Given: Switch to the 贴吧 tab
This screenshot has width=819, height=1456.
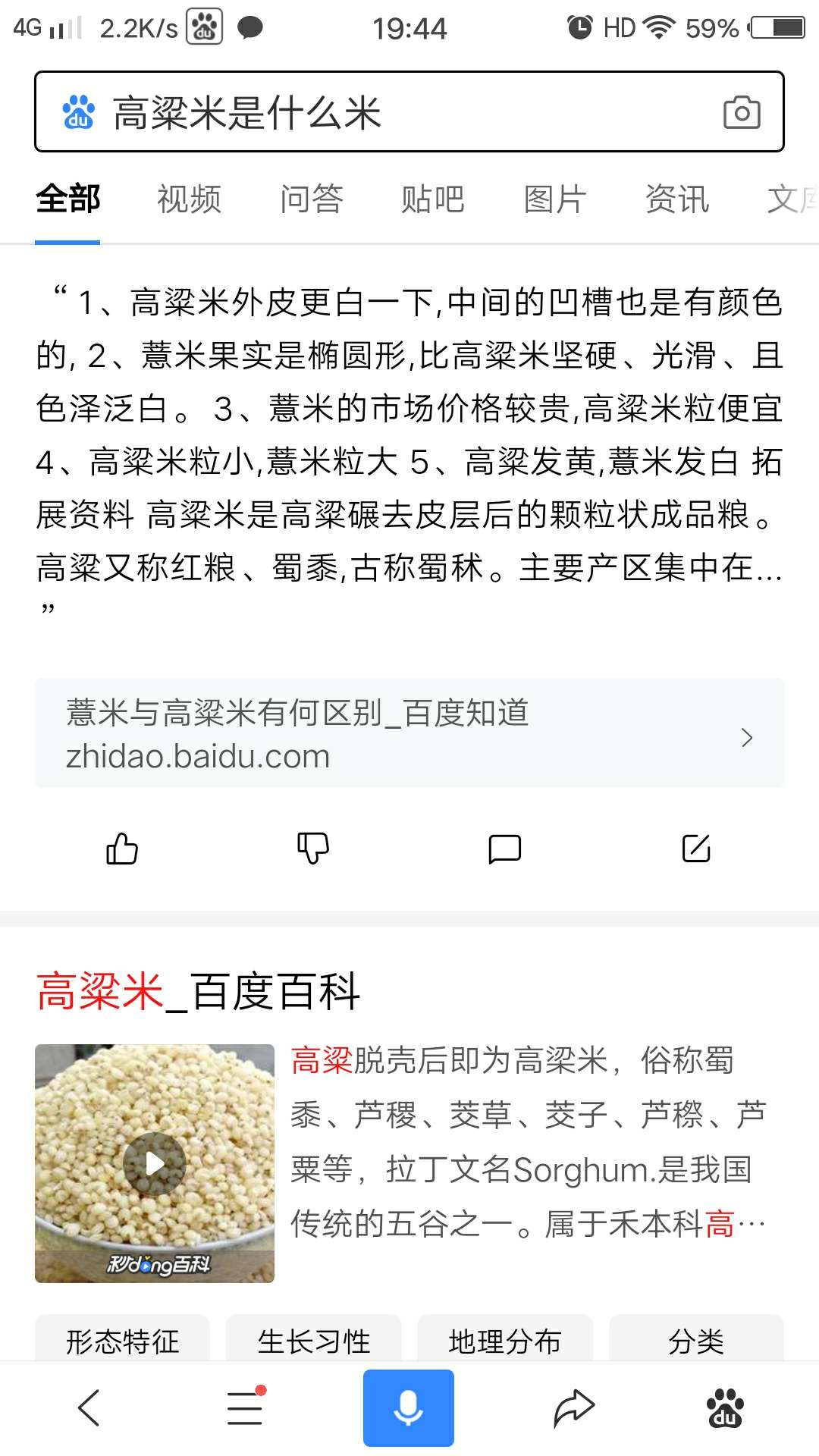Looking at the screenshot, I should (x=433, y=199).
